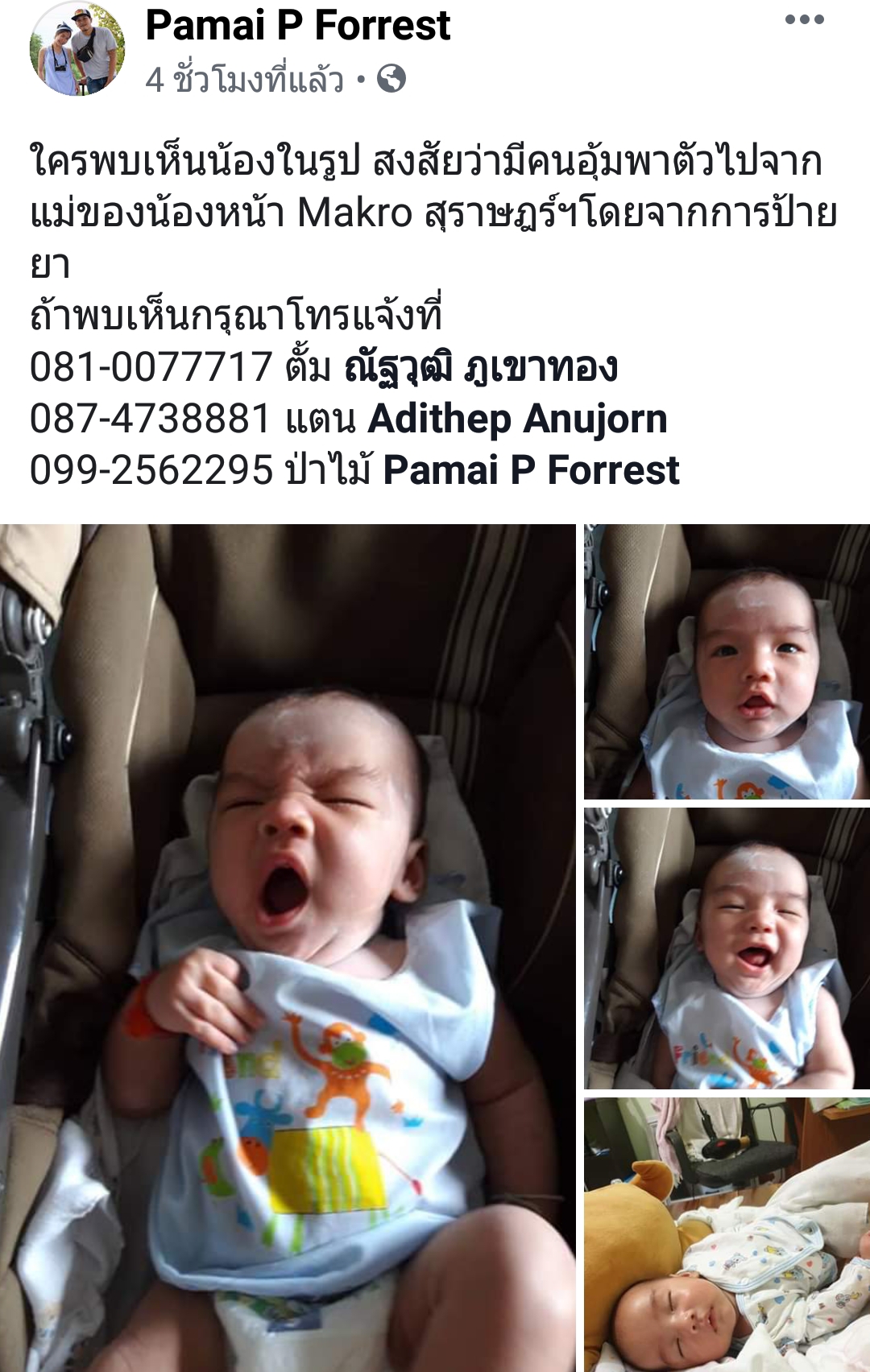Open the post's three-dot options menu
This screenshot has width=870, height=1372.
pyautogui.click(x=804, y=20)
